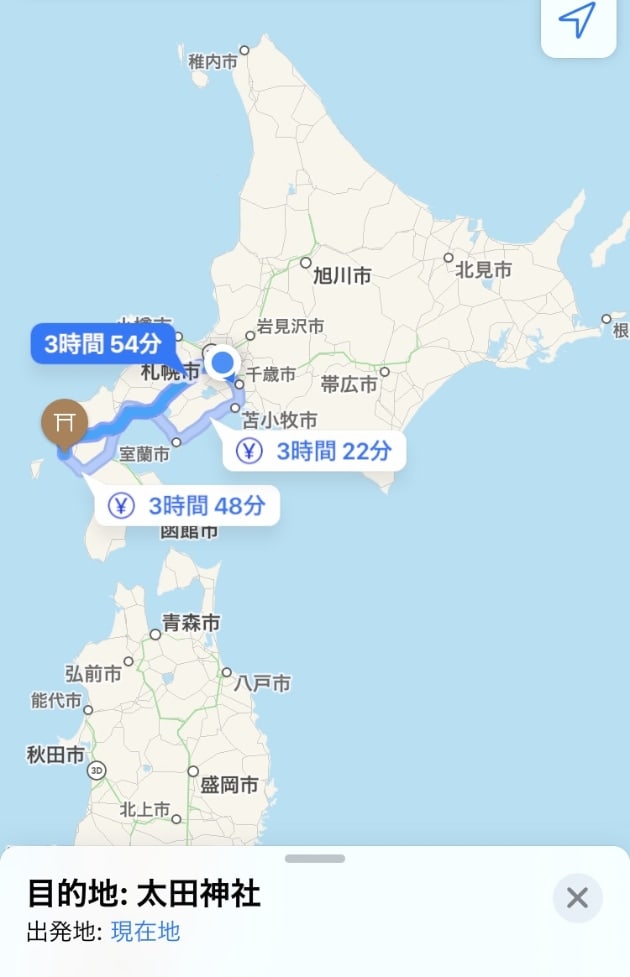The height and width of the screenshot is (977, 630).
Task: Choose the 3時間 22分 toll route
Action: click(314, 451)
